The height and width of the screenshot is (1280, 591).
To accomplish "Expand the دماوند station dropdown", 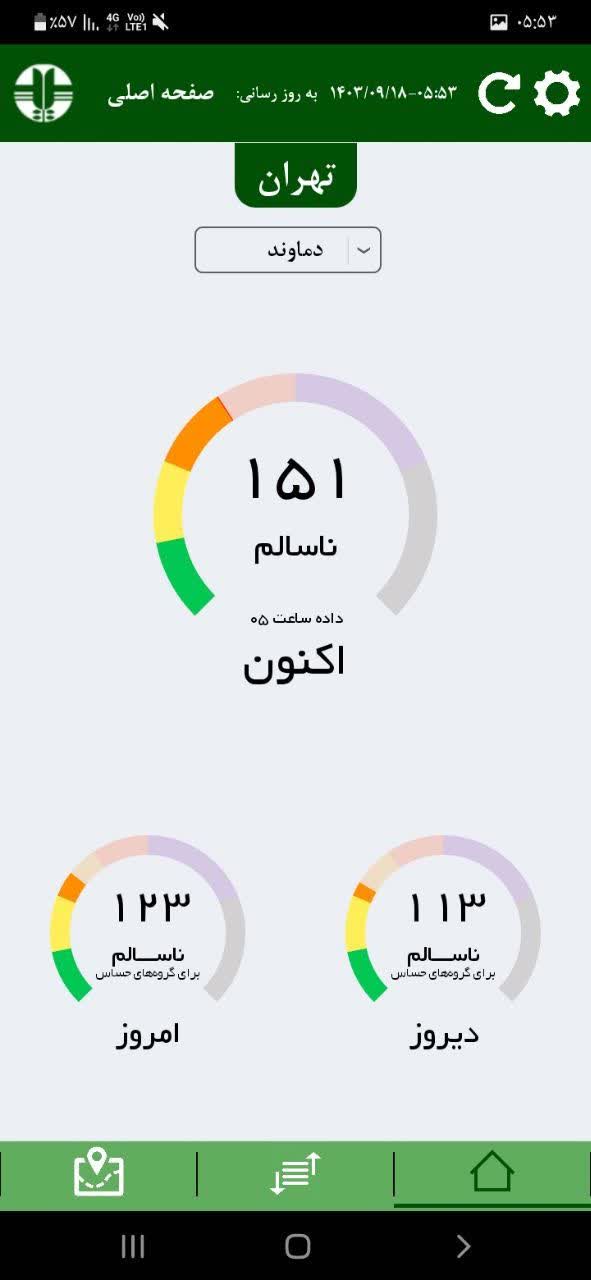I will 288,250.
